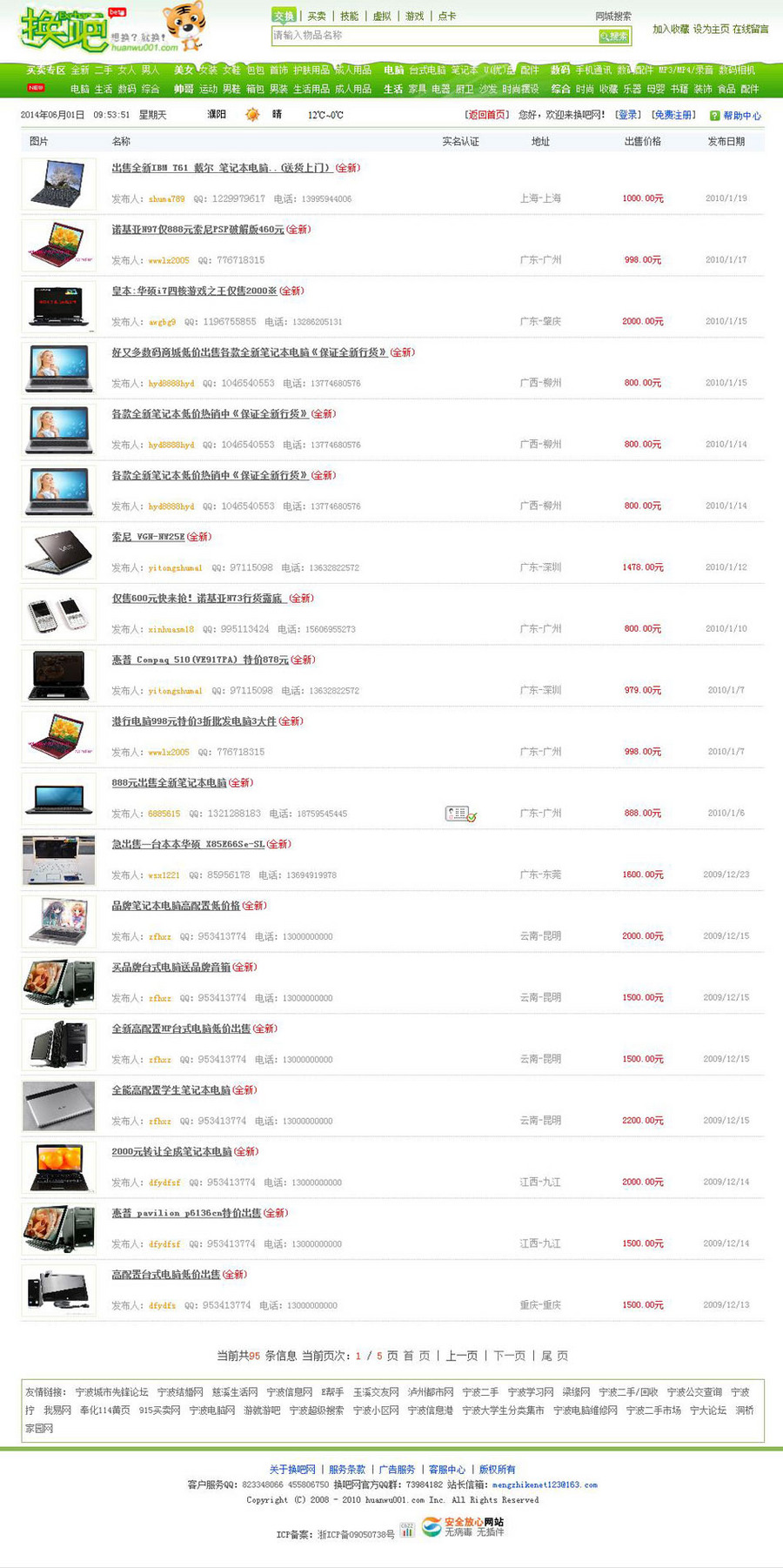Screen dimensions: 783x1568
Task: Click the 登录 login link
Action: [x=626, y=114]
